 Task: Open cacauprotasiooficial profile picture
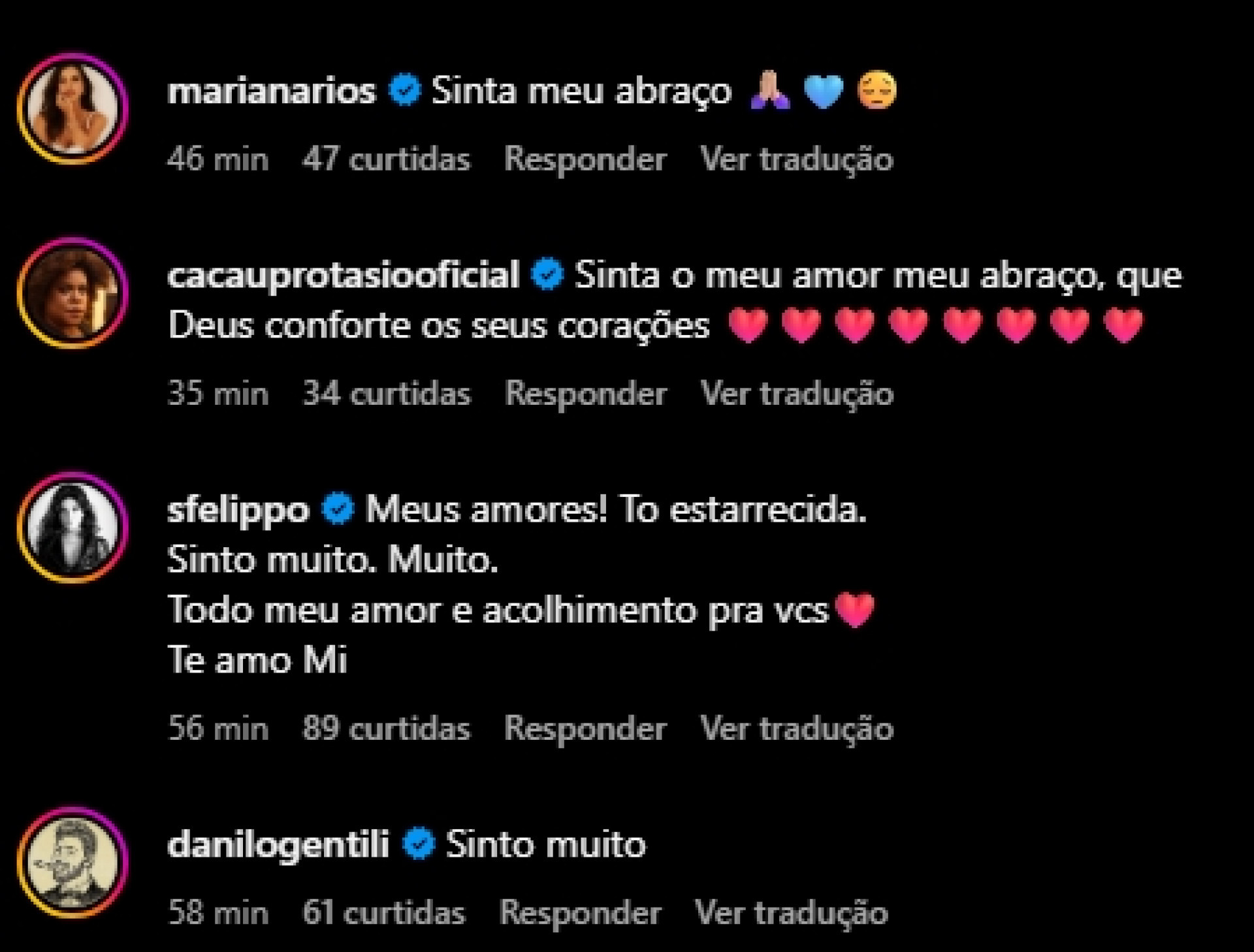[72, 293]
